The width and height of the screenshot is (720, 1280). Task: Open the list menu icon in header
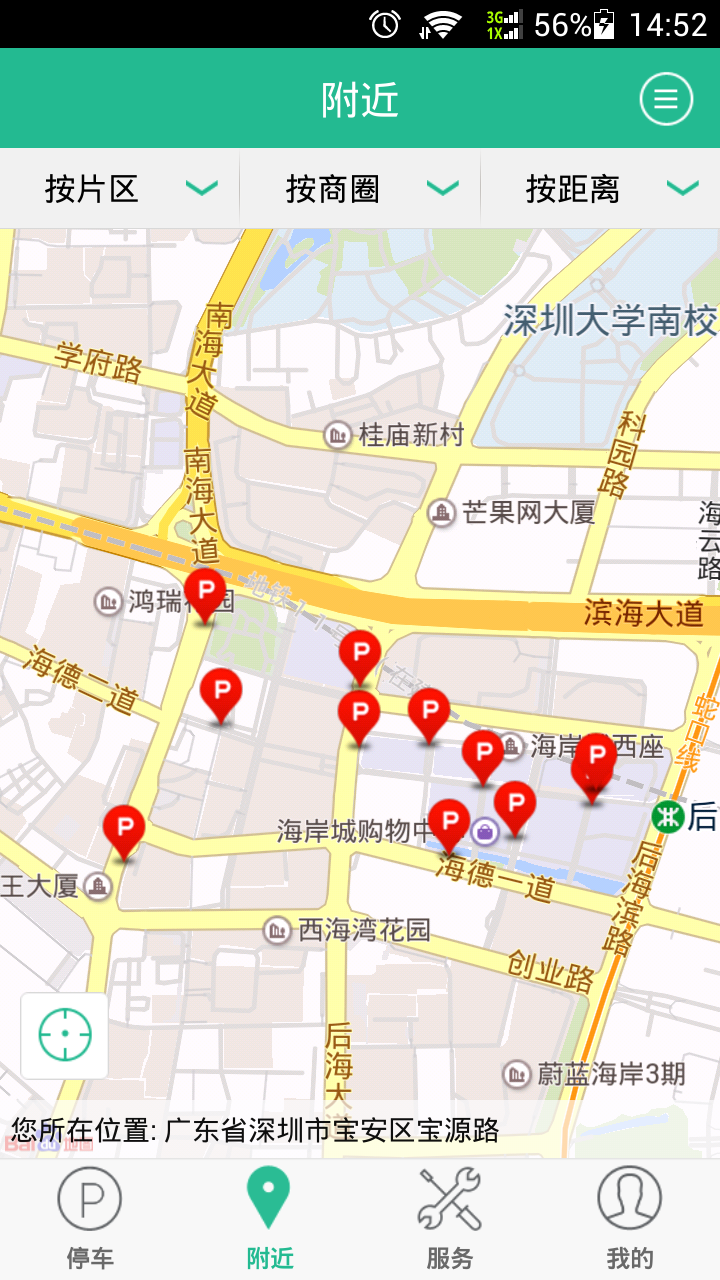[666, 99]
